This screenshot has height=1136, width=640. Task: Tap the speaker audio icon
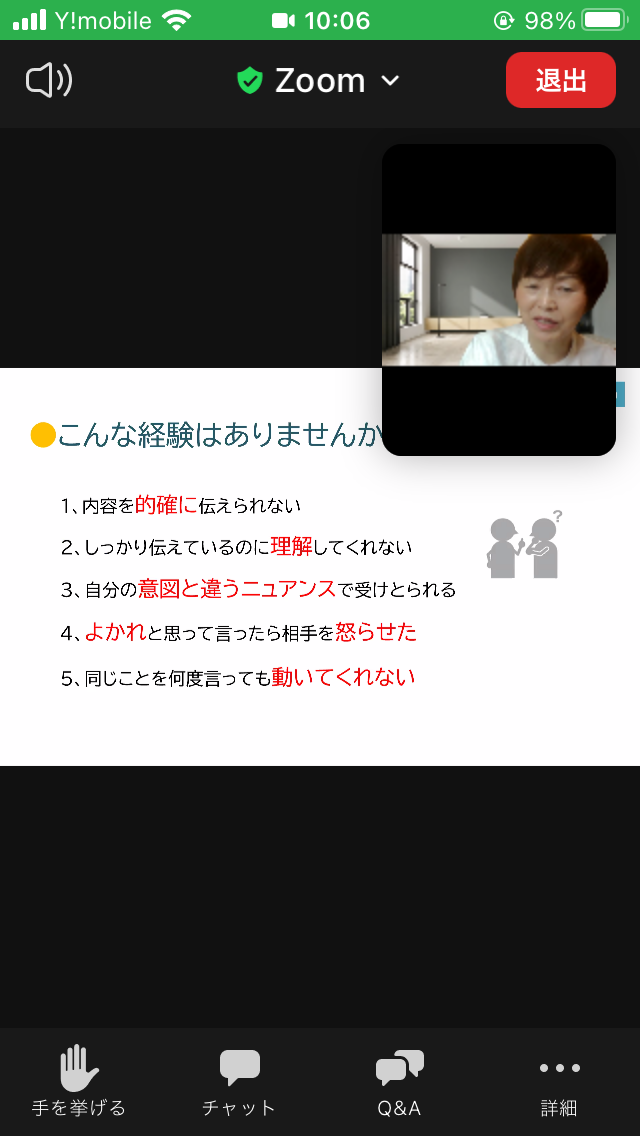pos(49,81)
